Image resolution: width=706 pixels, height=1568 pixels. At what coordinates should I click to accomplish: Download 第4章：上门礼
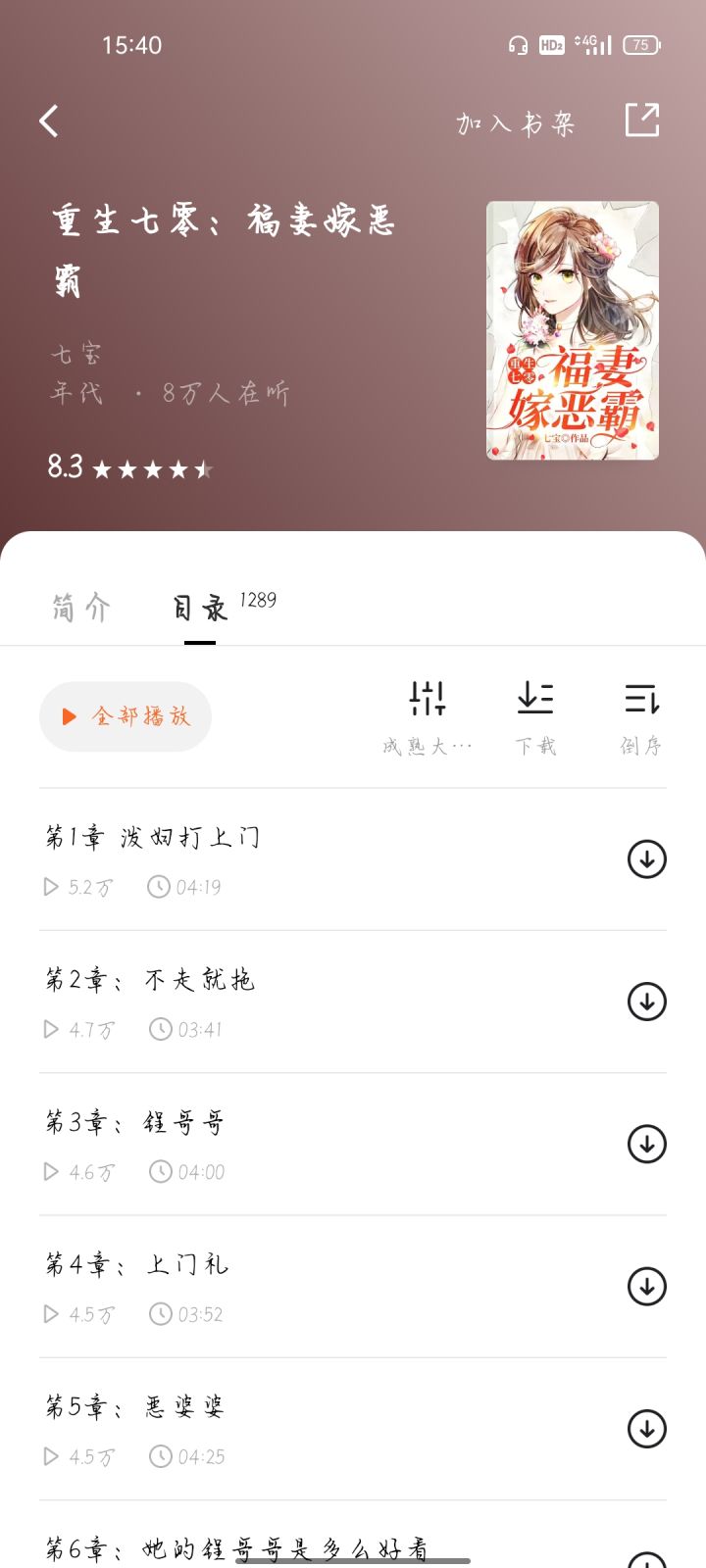point(646,1287)
